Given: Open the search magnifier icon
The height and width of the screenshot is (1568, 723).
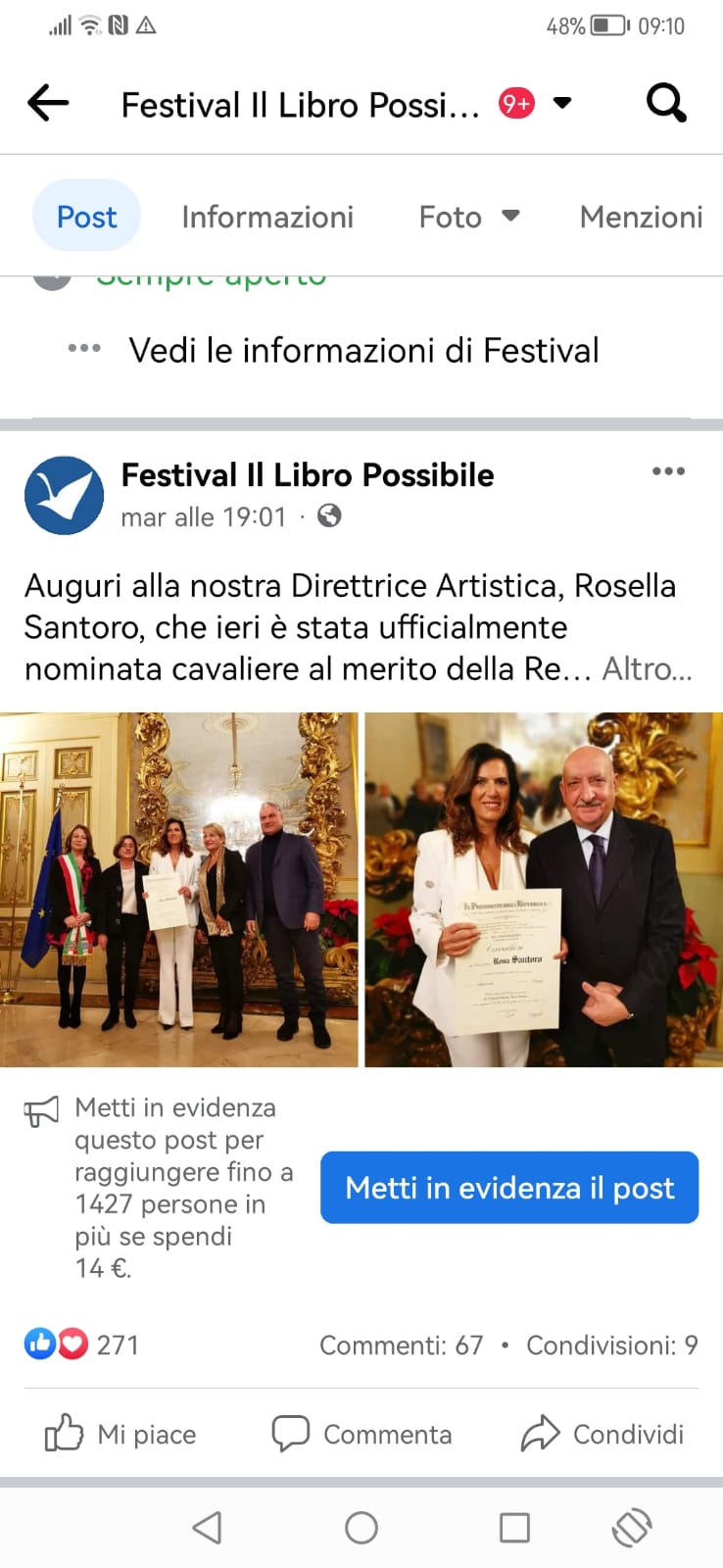Looking at the screenshot, I should pyautogui.click(x=666, y=103).
